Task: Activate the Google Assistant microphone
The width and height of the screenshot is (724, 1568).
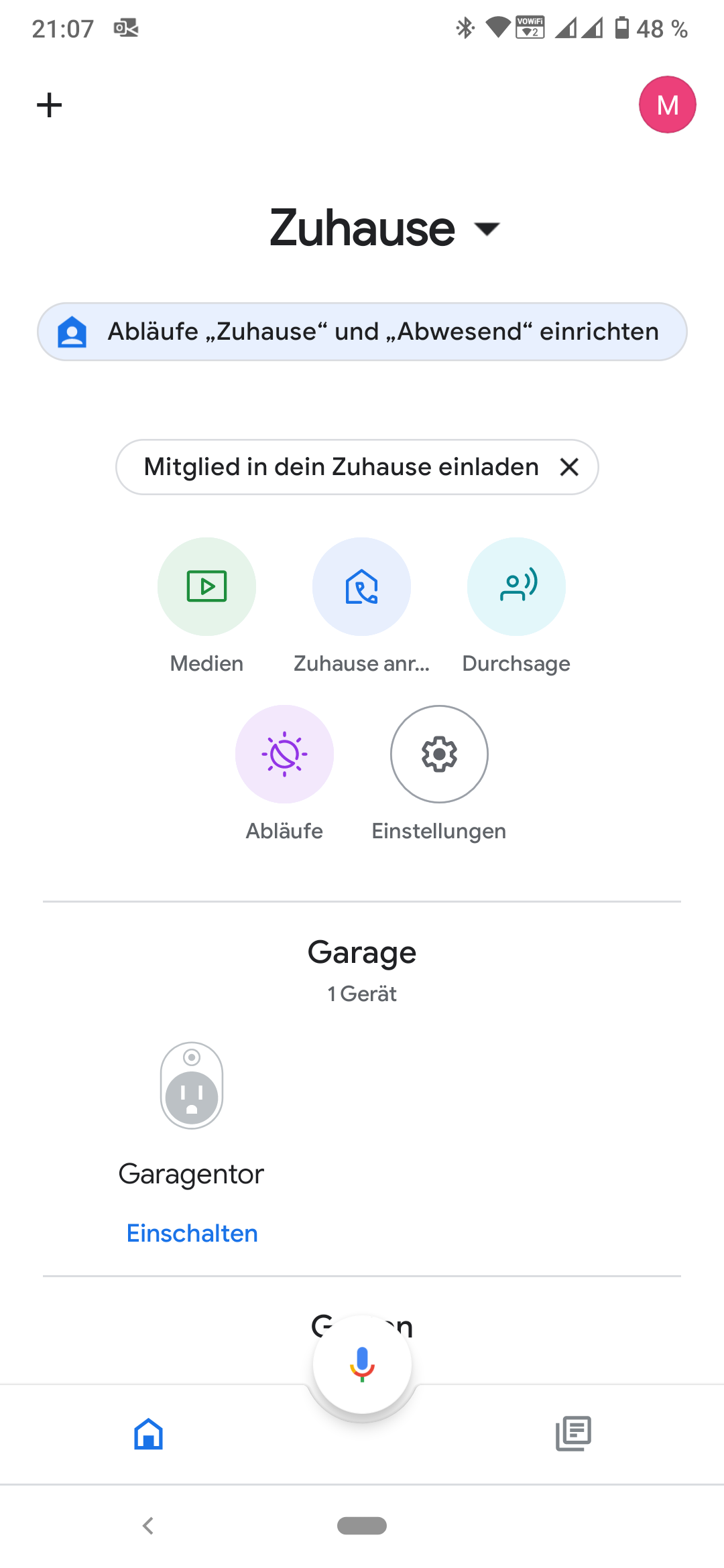Action: [362, 1364]
